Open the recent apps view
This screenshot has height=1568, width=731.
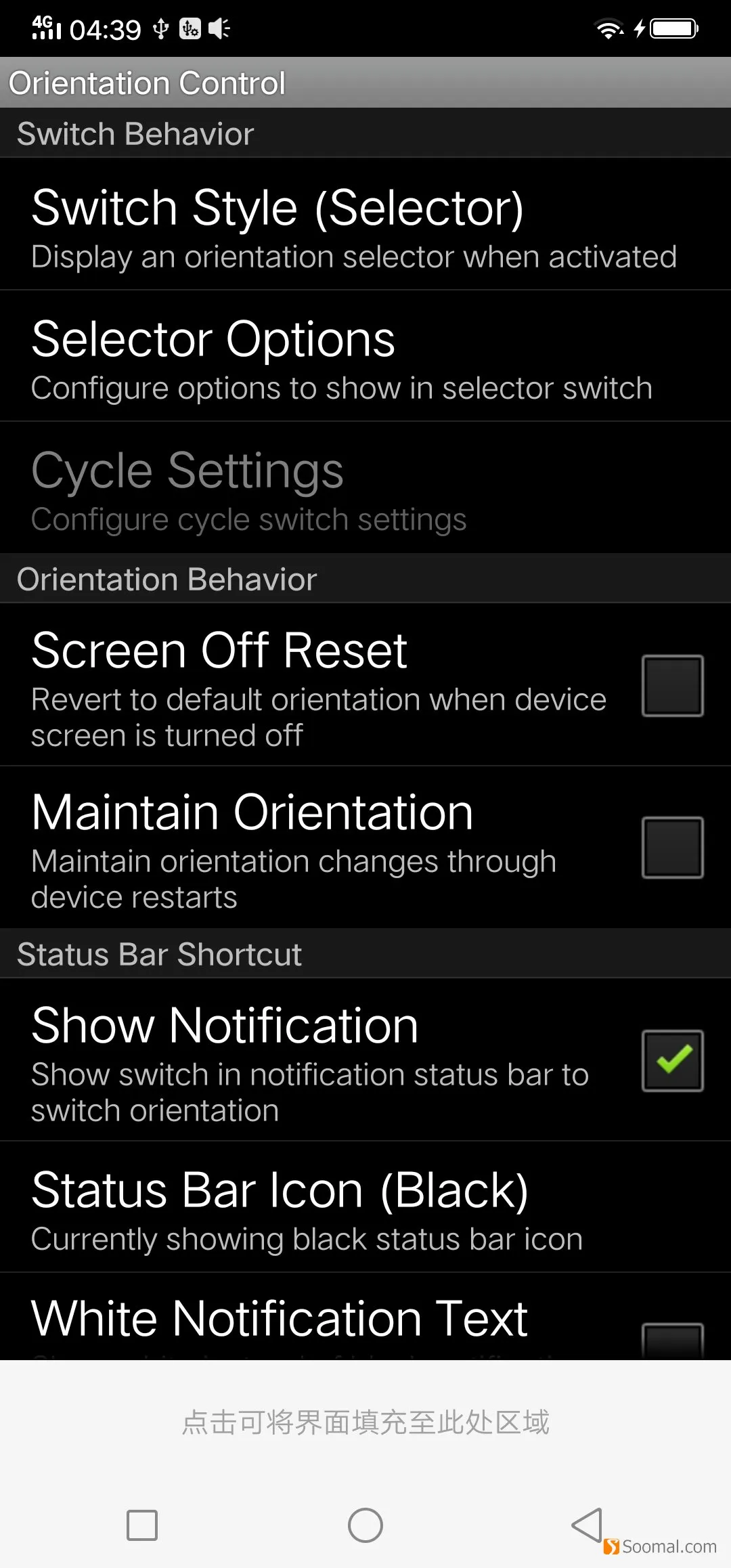click(142, 1525)
